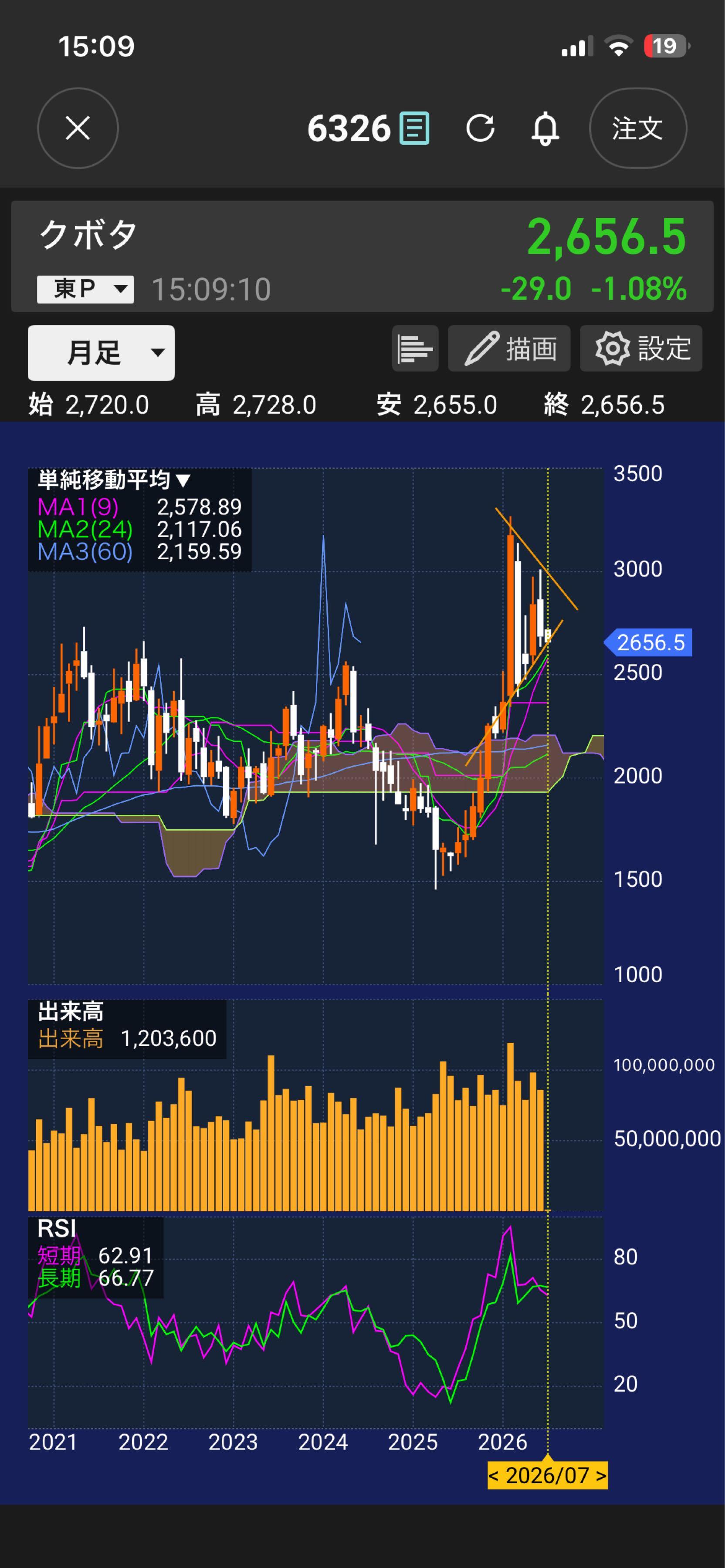The image size is (725, 1568).
Task: Open the 描画 drawing tools
Action: click(x=509, y=349)
